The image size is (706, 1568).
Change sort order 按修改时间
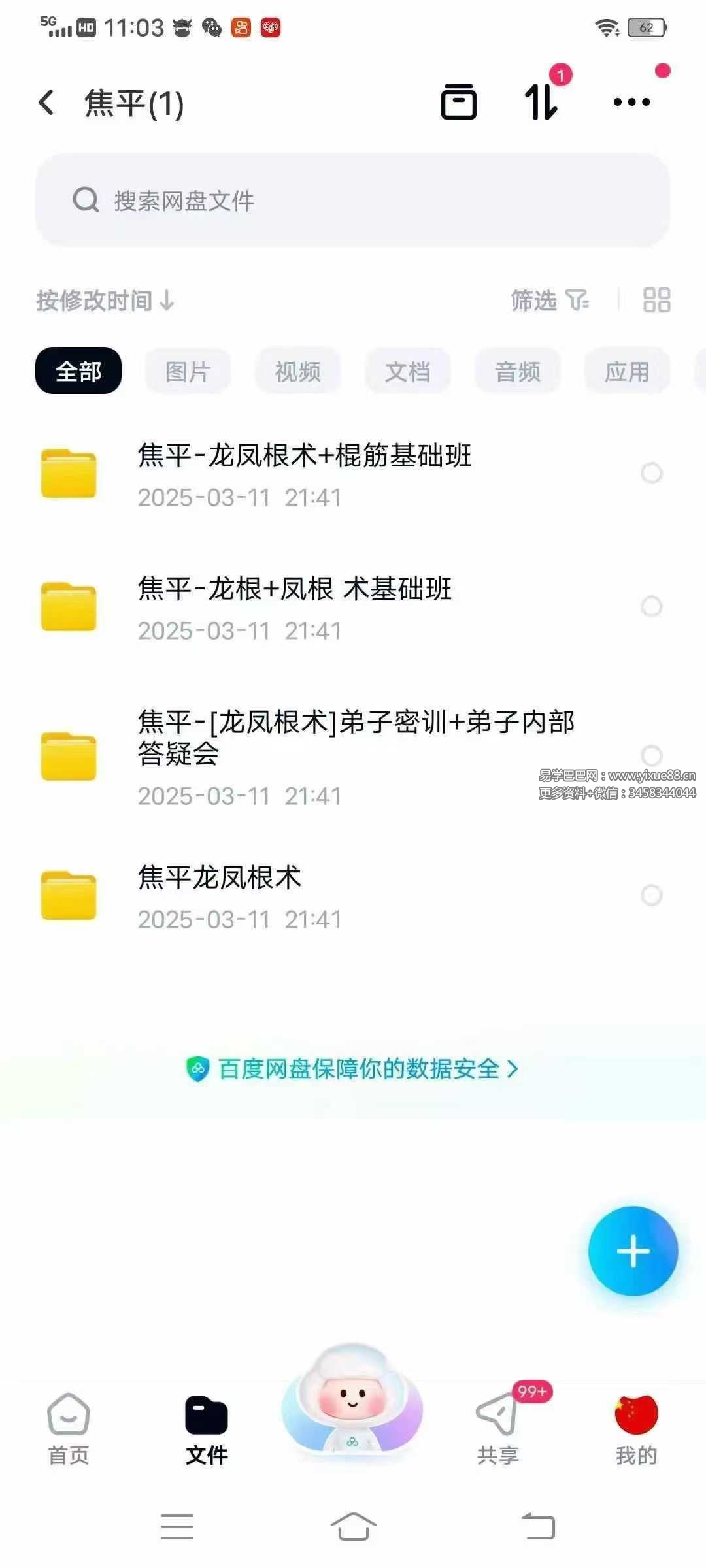tap(105, 301)
